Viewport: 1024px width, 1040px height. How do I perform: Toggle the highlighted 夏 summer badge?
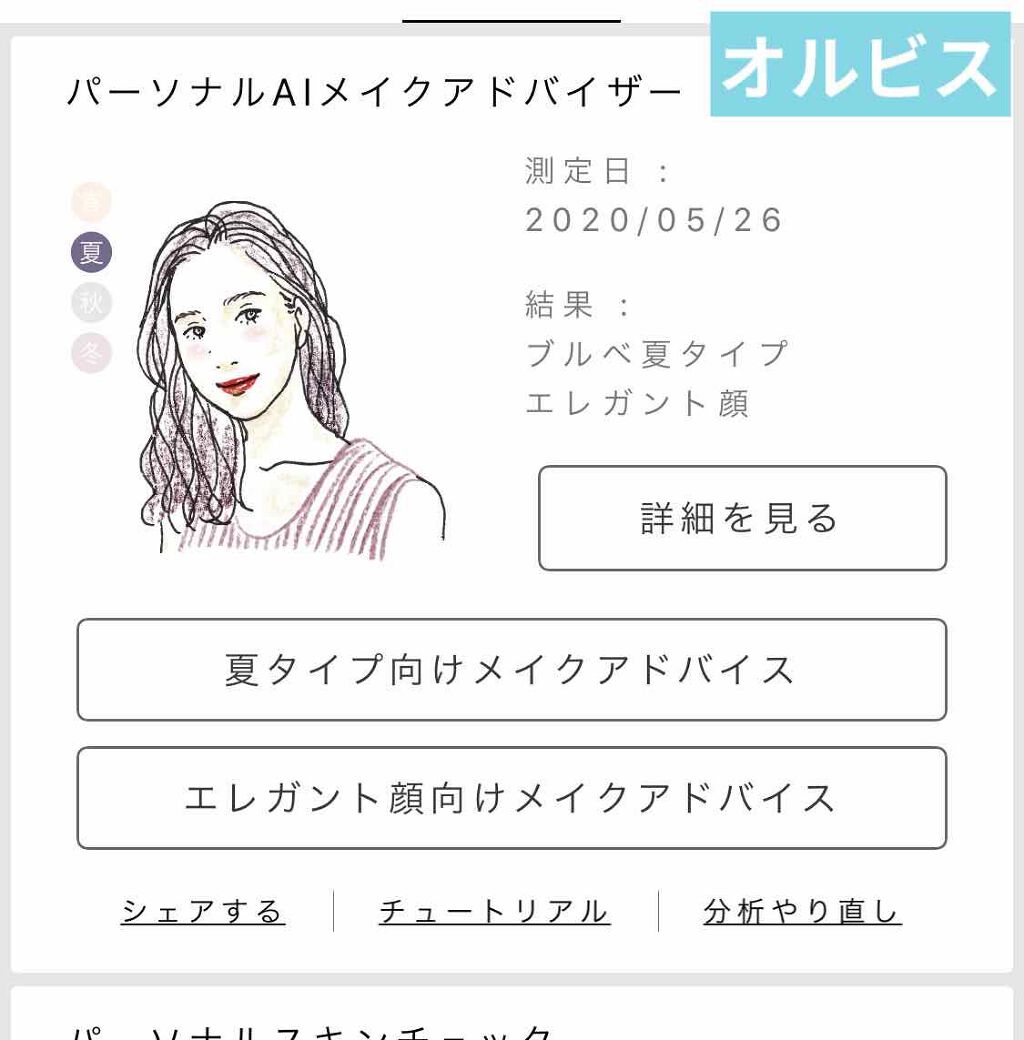click(89, 252)
